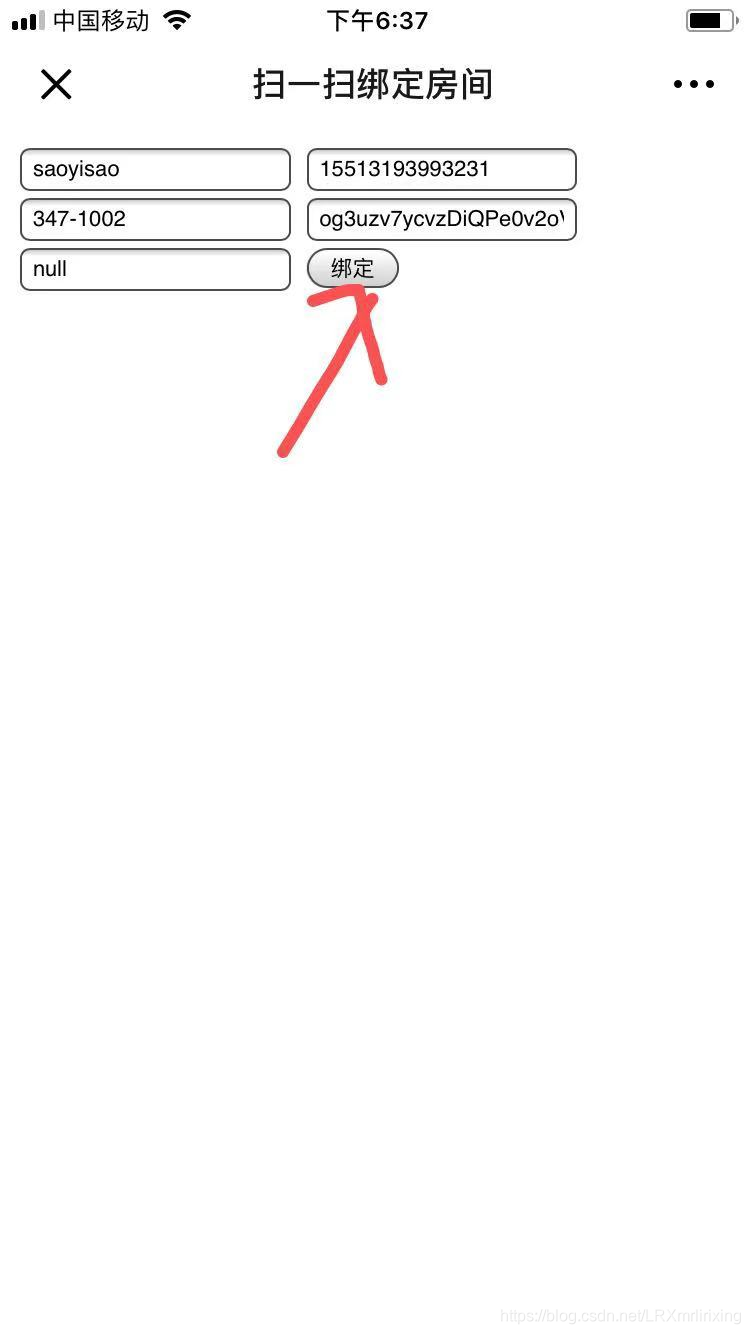Focus the field containing 15513193993231
This screenshot has height=1334, width=750.
[x=441, y=169]
